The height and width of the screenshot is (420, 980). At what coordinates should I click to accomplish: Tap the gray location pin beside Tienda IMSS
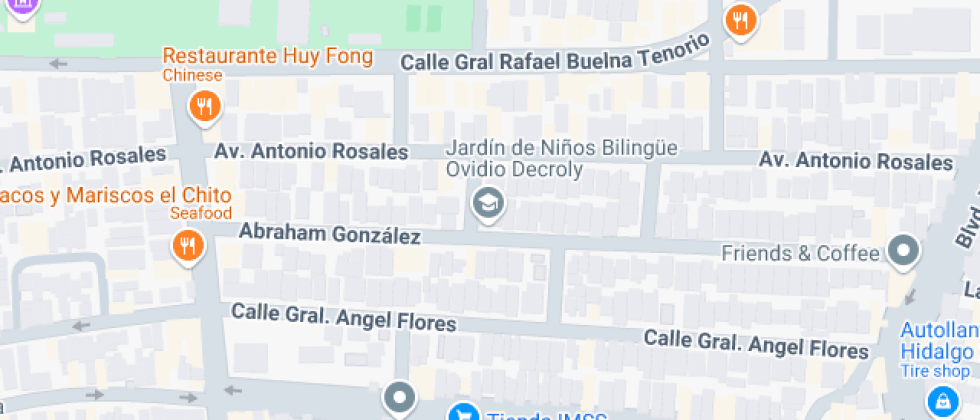coord(401,398)
